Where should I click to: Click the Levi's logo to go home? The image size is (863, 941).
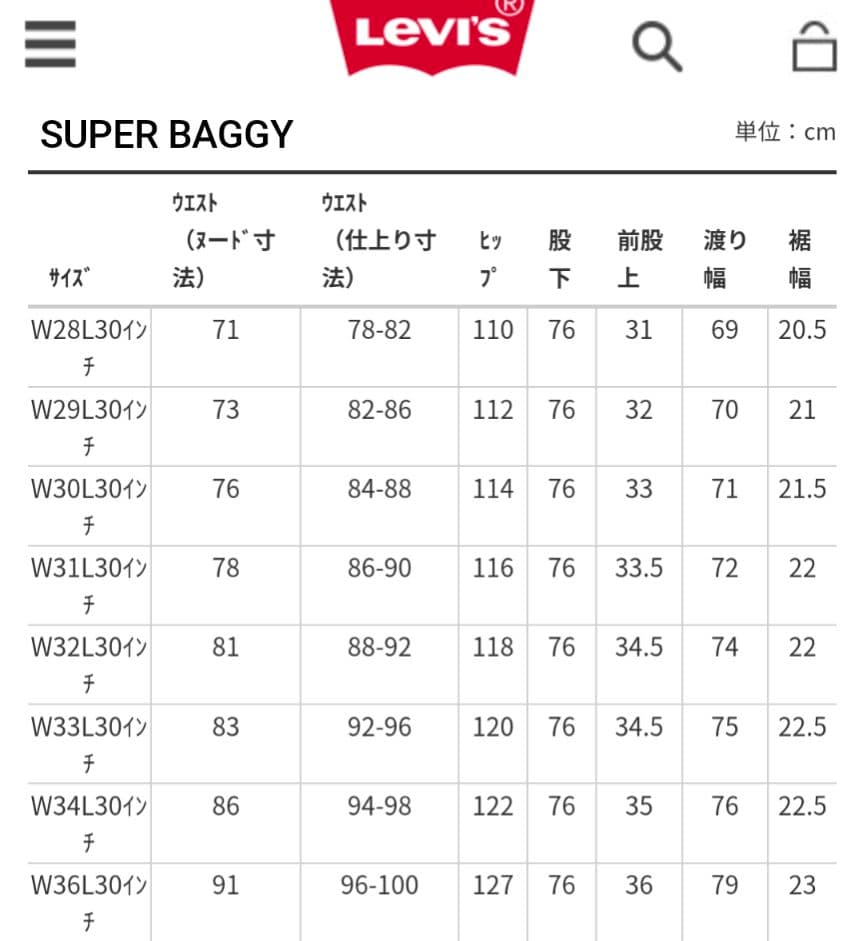pos(431,40)
